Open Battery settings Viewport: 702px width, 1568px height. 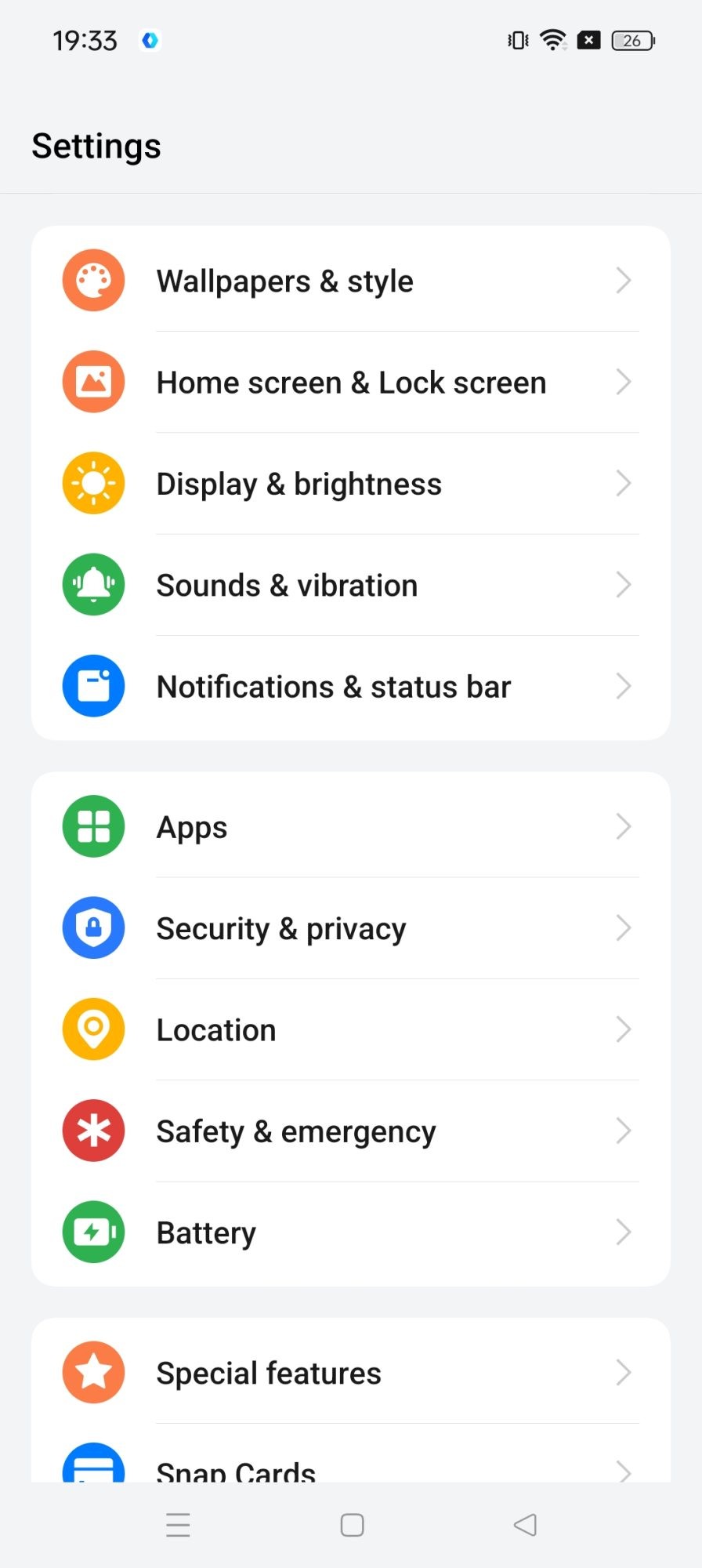pos(350,1232)
